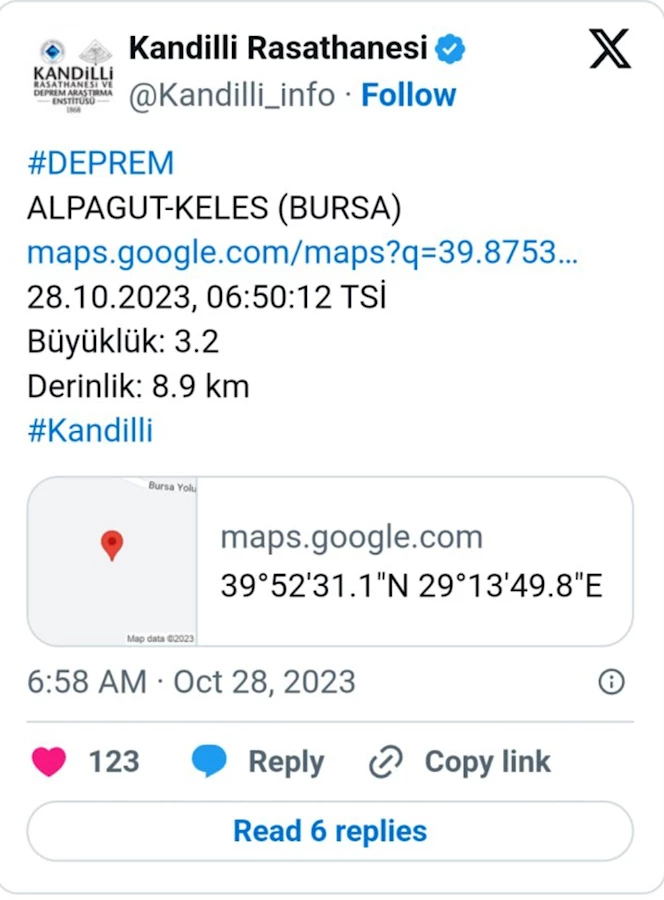
Task: Copy link to this tweet
Action: [x=460, y=761]
